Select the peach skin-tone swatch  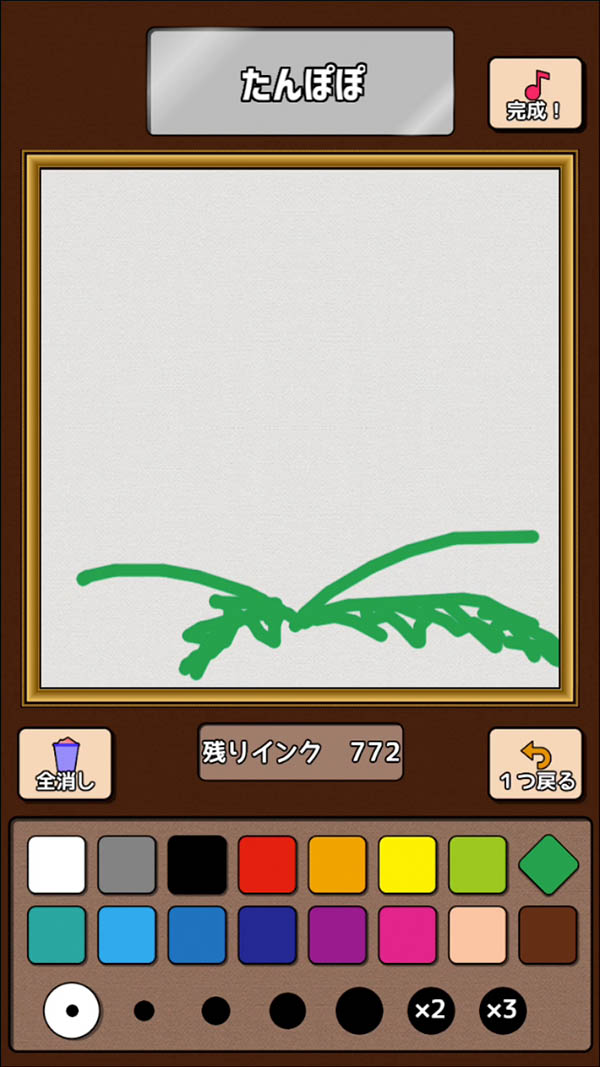pyautogui.click(x=477, y=935)
